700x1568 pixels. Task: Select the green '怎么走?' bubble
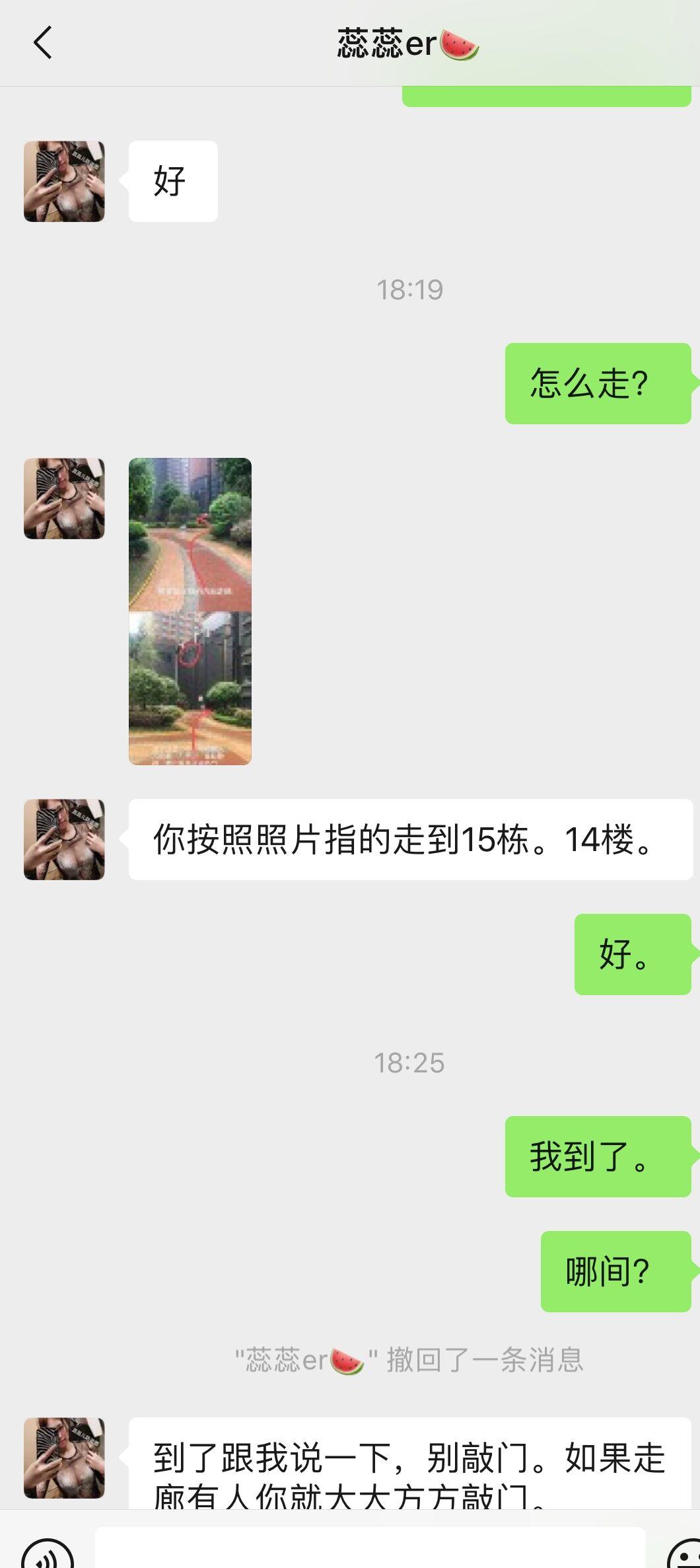596,382
